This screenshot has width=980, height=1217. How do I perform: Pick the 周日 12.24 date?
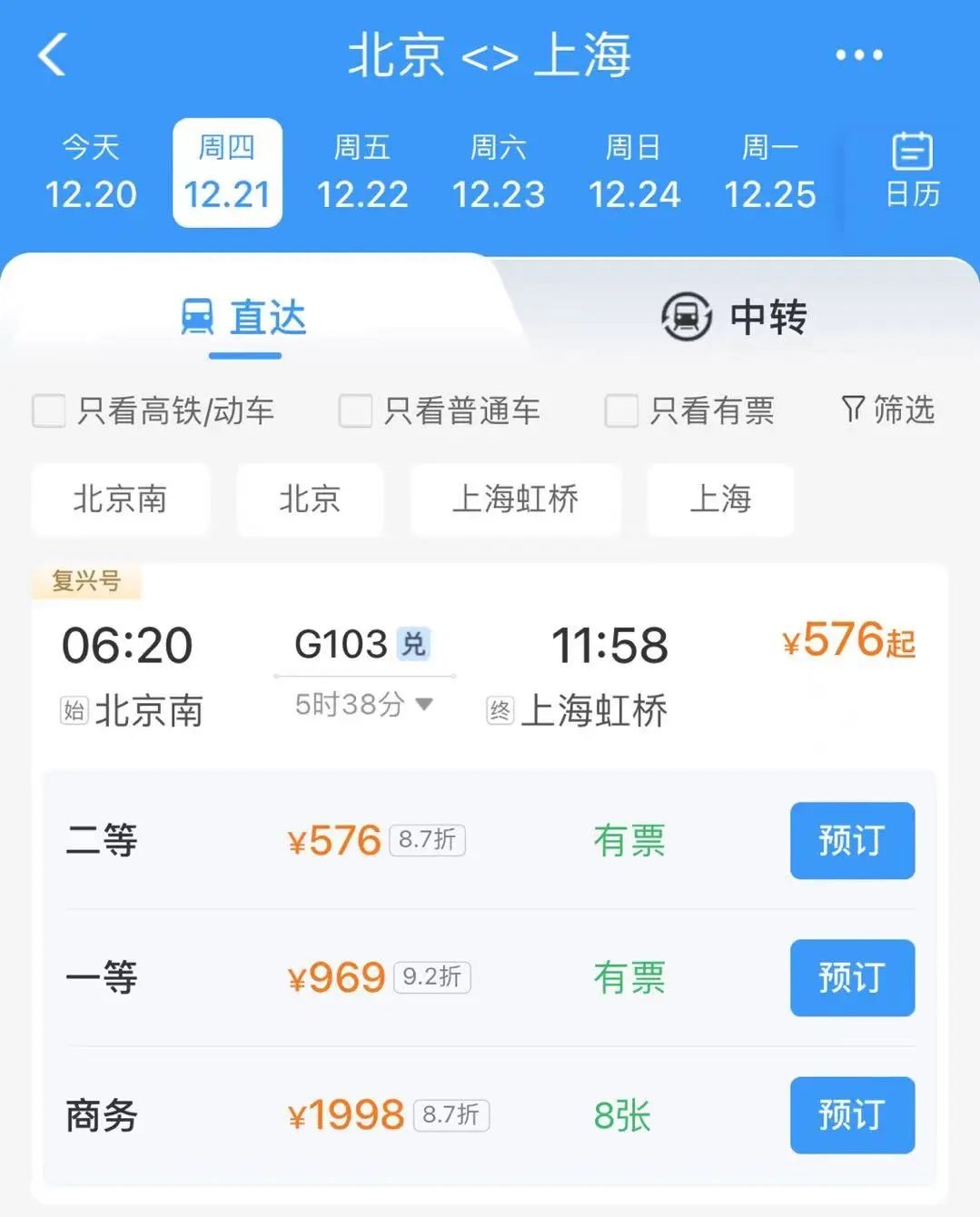pos(634,173)
